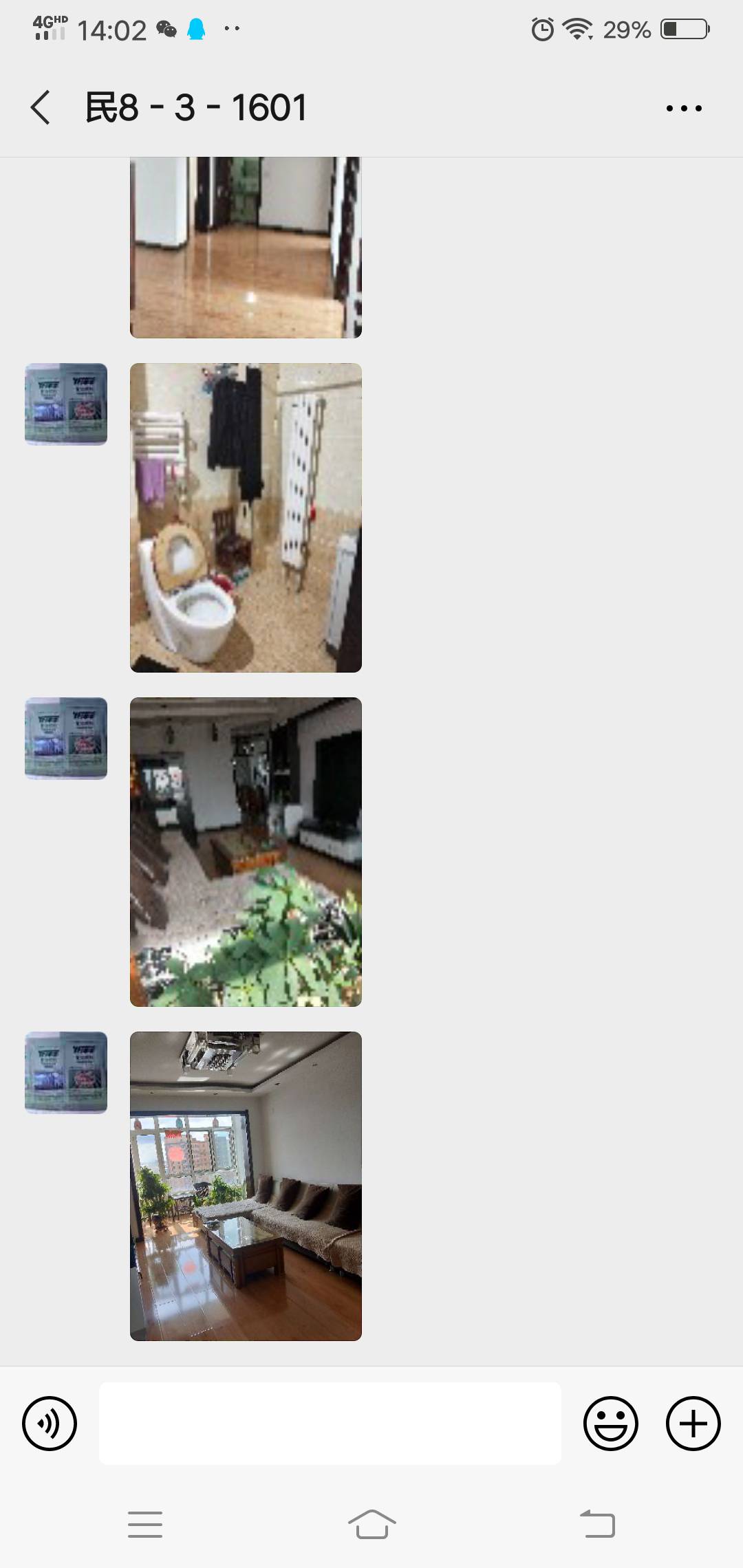Open the emoji picker
Image resolution: width=743 pixels, height=1568 pixels.
click(610, 1423)
